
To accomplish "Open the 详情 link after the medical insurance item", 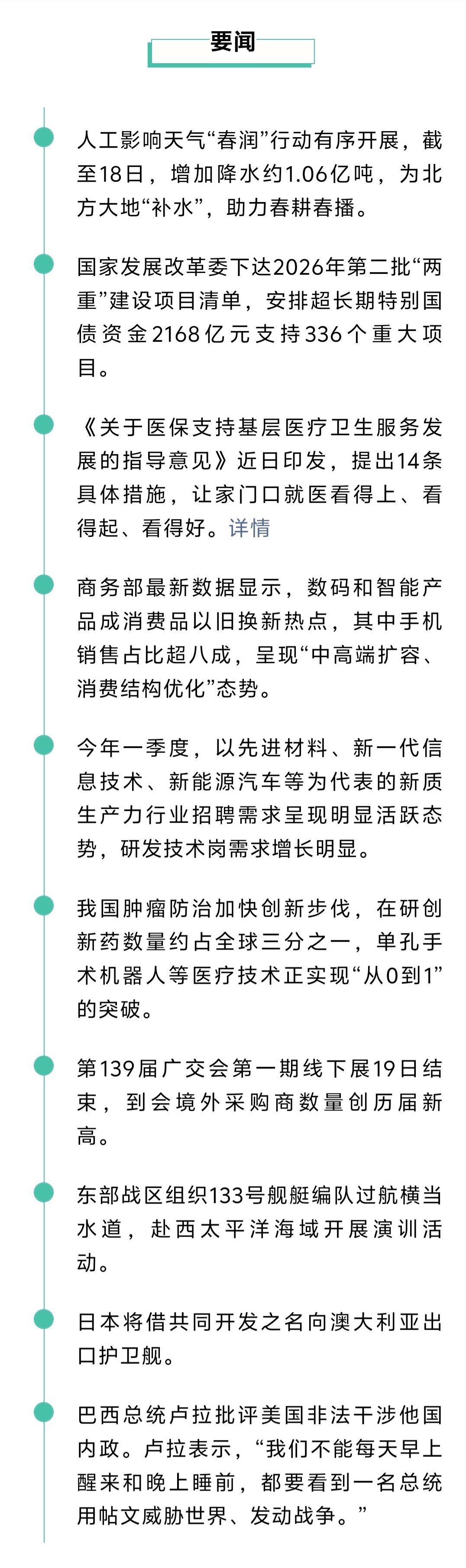I will [249, 528].
